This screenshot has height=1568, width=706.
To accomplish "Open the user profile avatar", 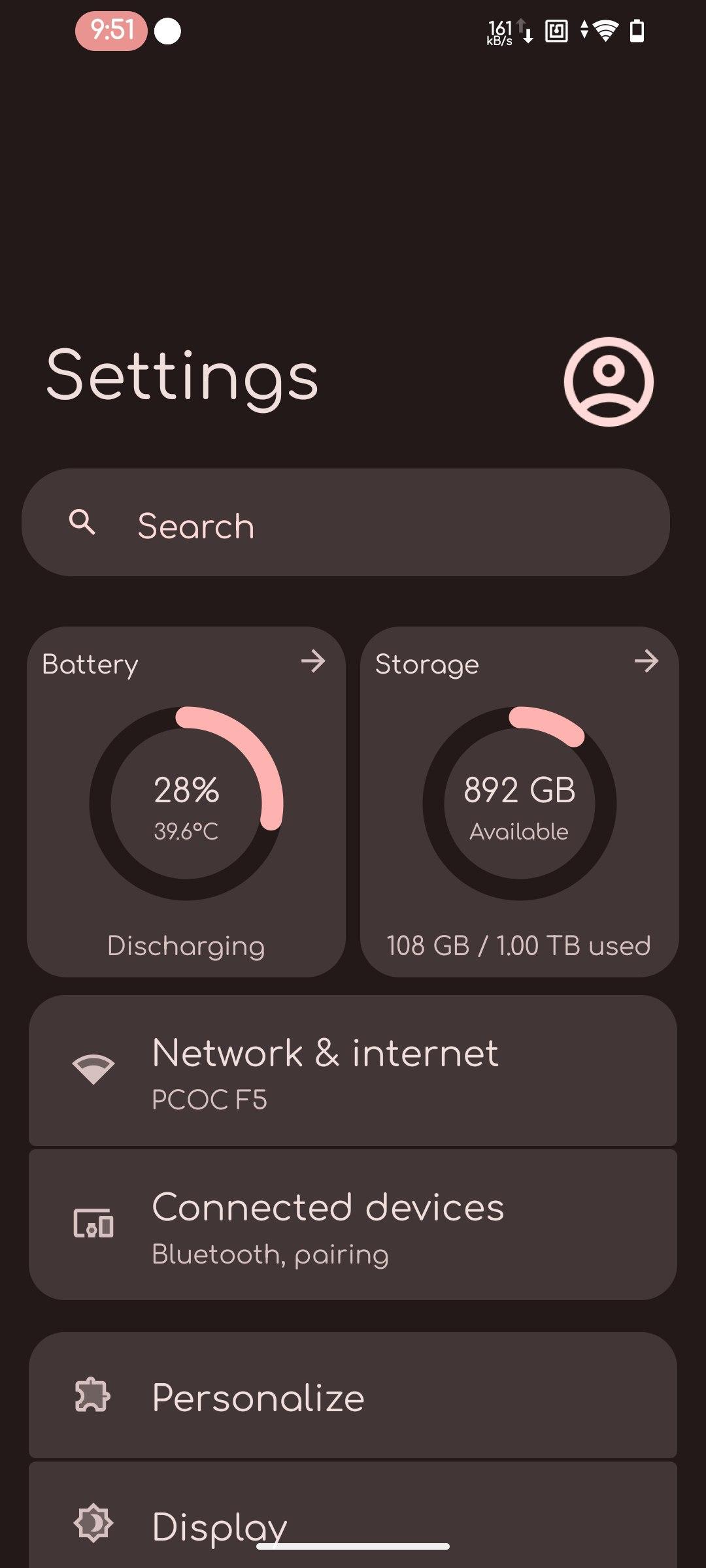I will click(609, 382).
